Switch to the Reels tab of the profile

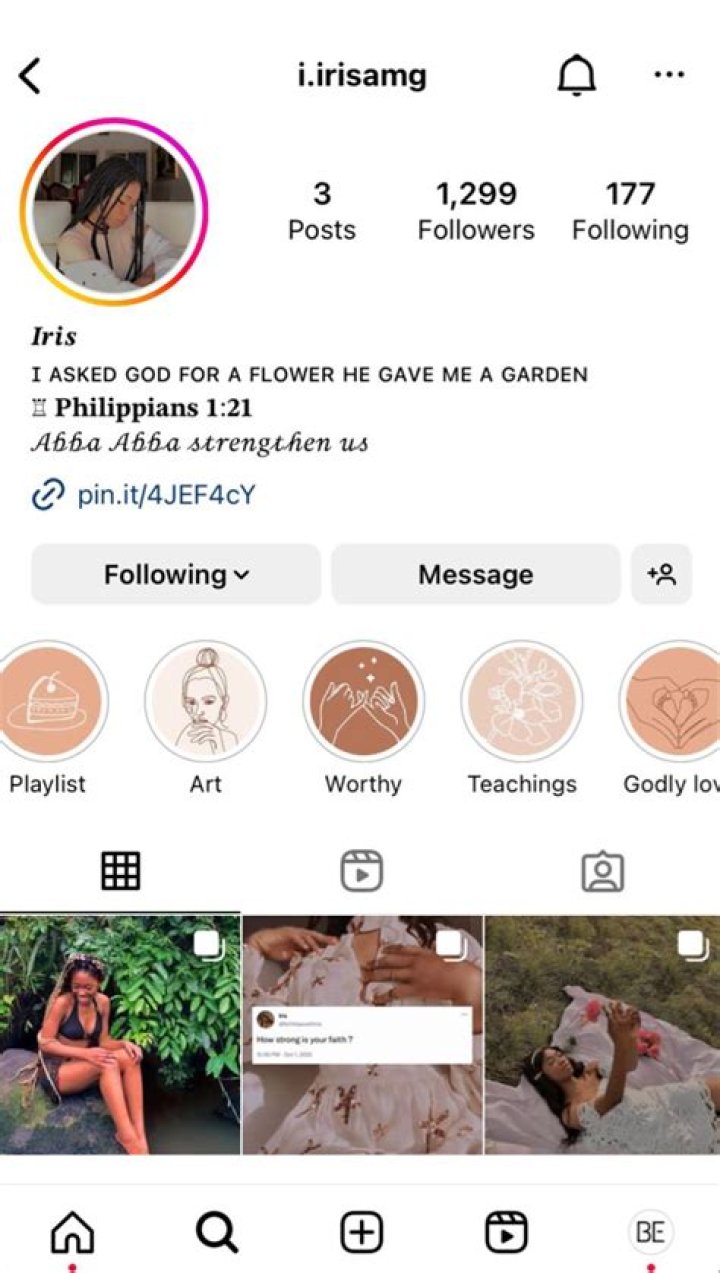[x=361, y=871]
